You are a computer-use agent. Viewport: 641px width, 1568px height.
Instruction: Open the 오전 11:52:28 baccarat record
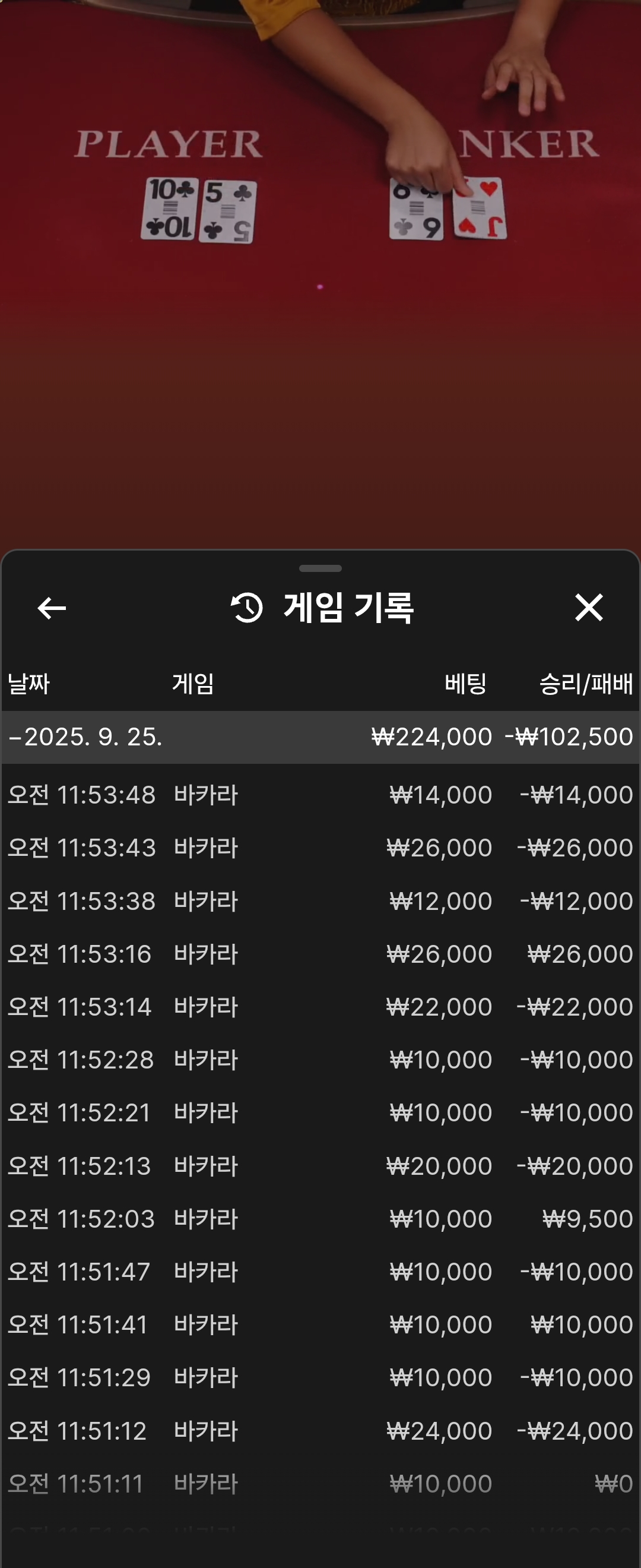pos(320,1060)
